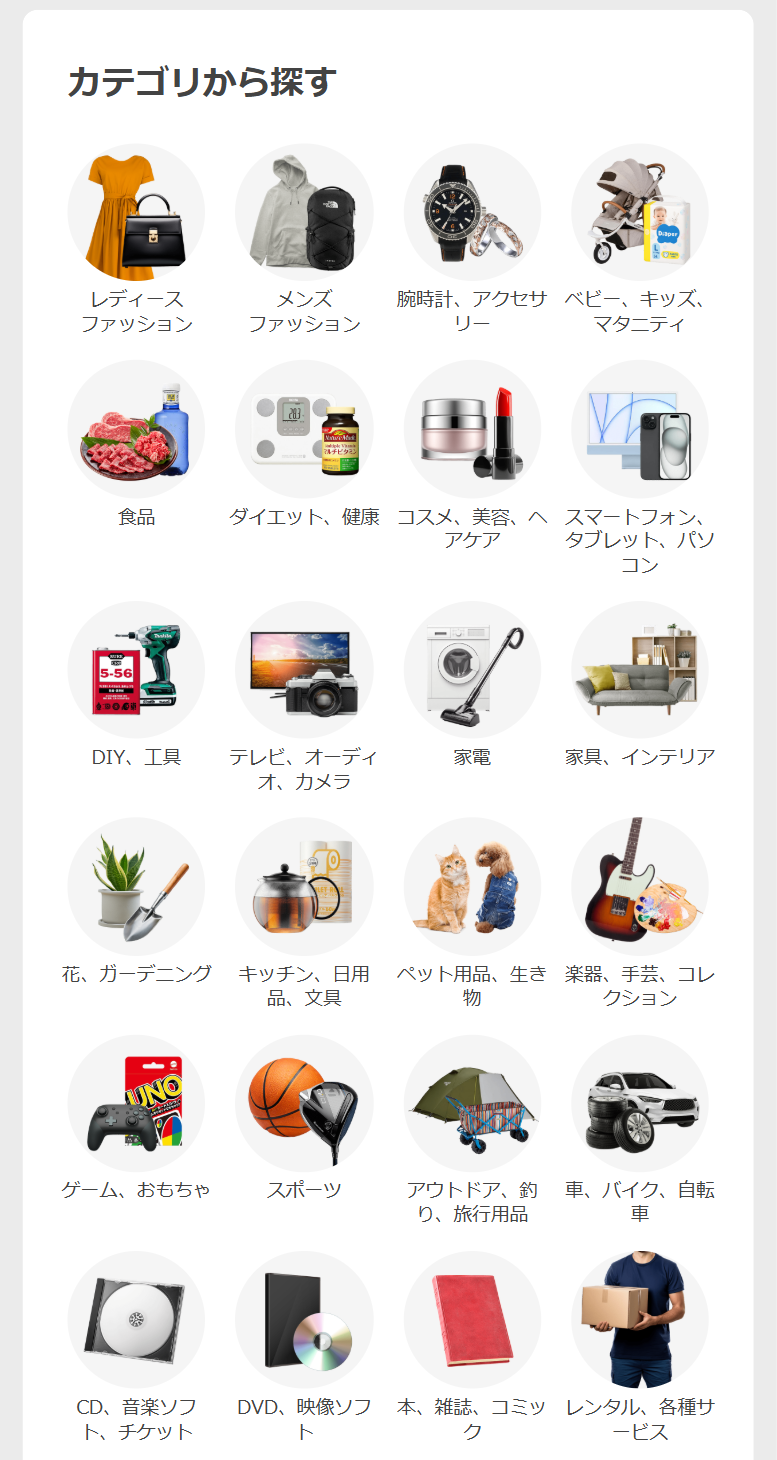777x1460 pixels.
Task: Open ベビー、キッズ、マタニティ category
Action: (640, 213)
